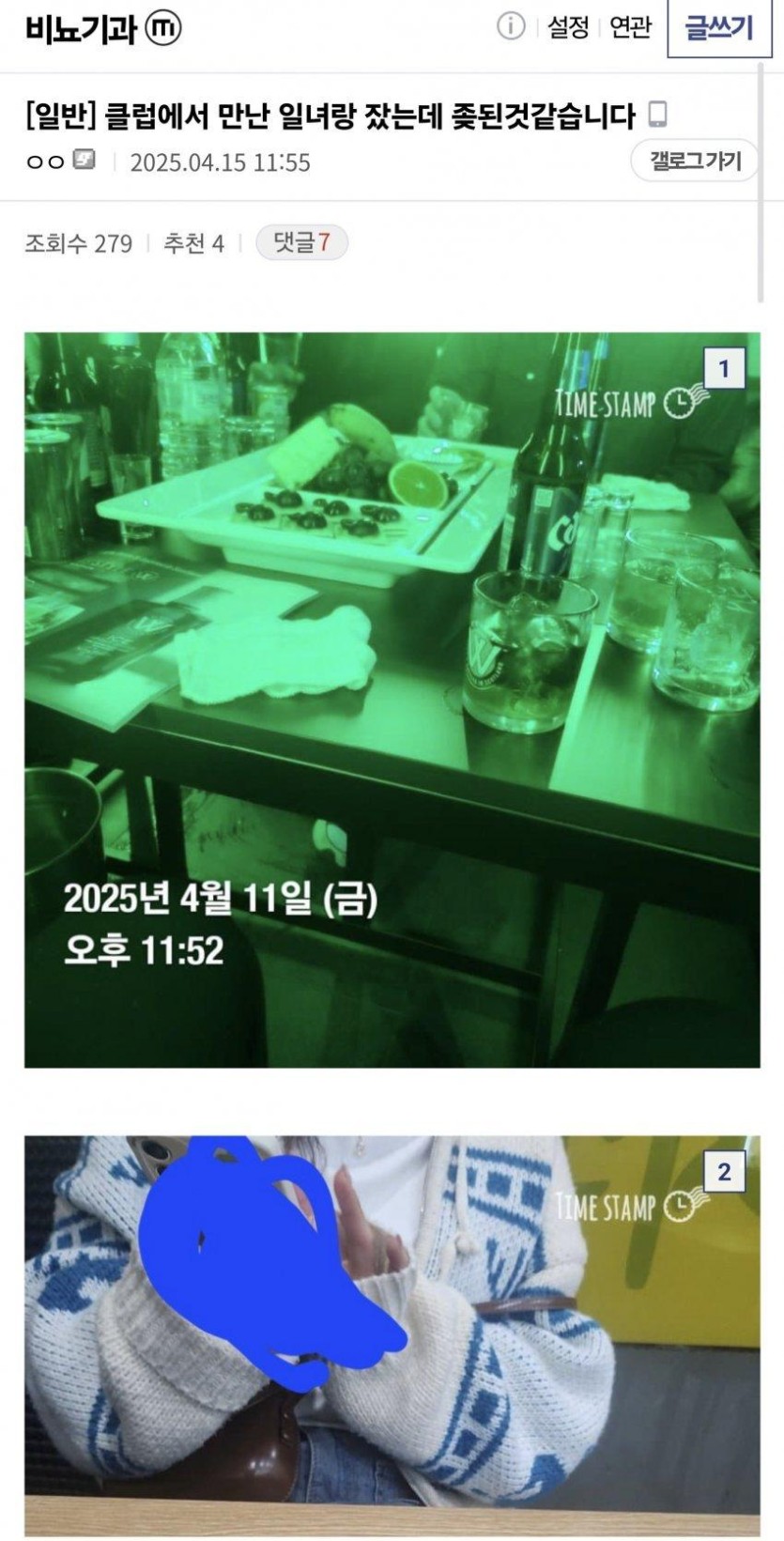
Task: Tap the gallery info icon
Action: [x=510, y=27]
